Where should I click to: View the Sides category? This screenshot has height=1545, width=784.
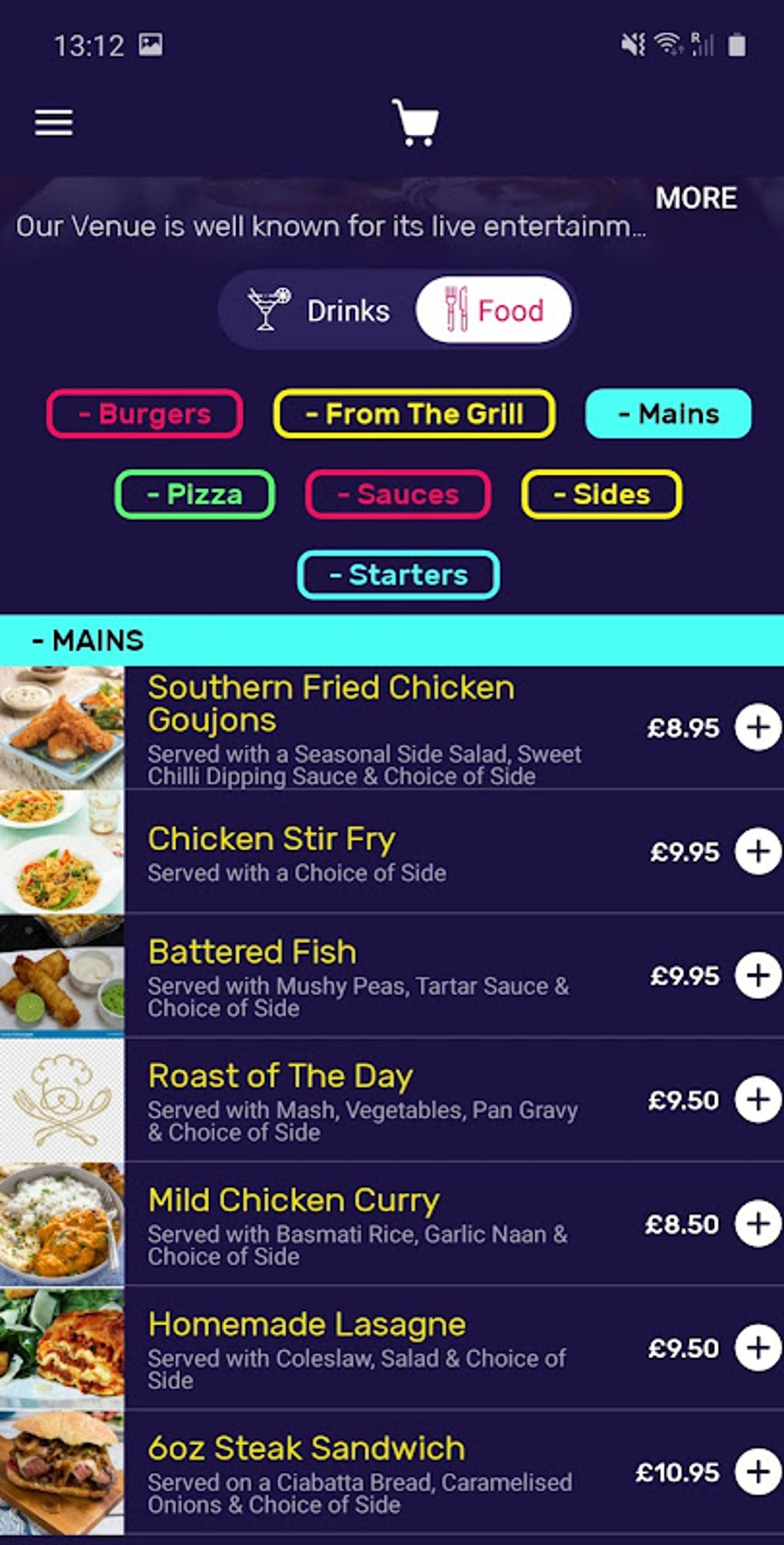click(602, 494)
